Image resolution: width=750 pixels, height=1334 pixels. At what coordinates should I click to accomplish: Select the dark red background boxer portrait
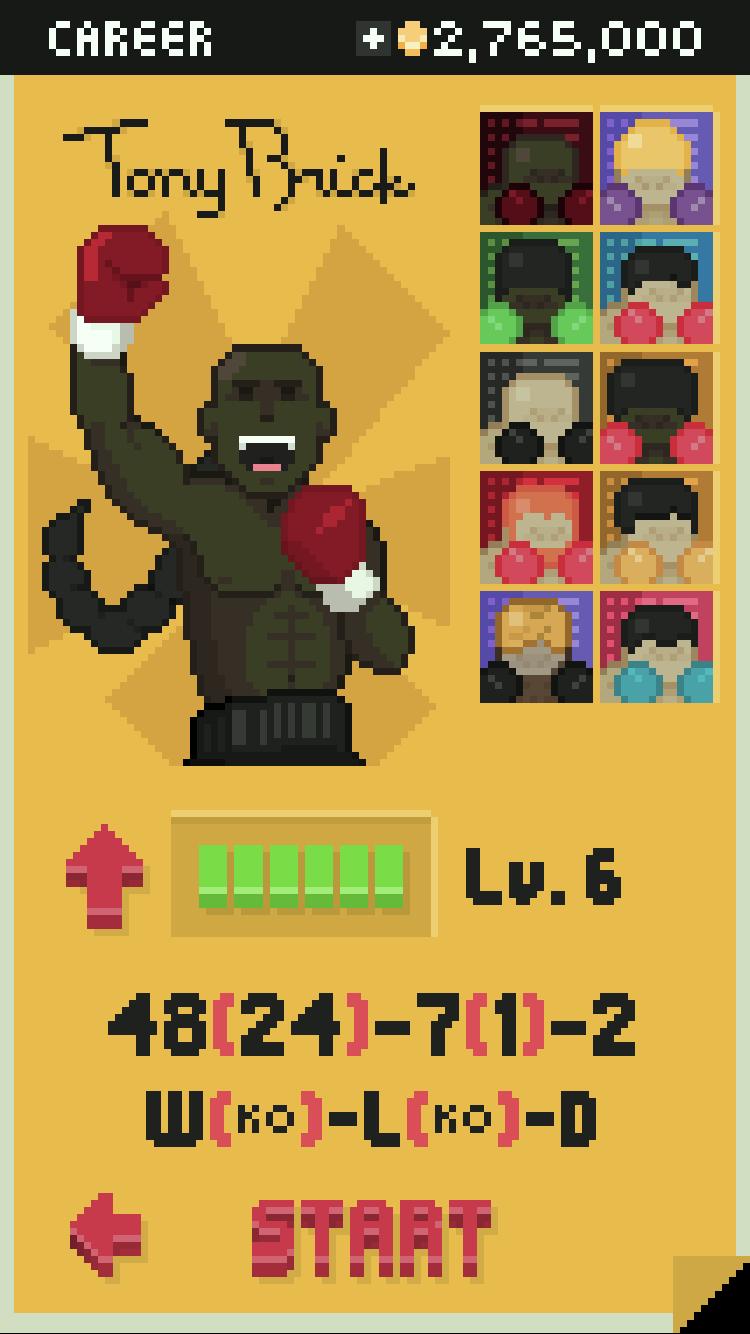click(536, 168)
